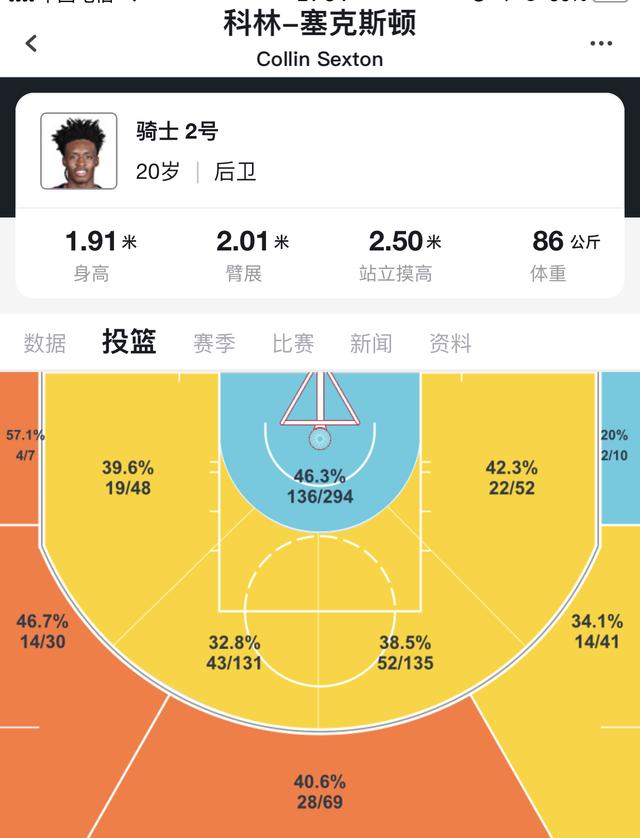Select the 投篮 tab
This screenshot has width=640, height=838.
(129, 342)
